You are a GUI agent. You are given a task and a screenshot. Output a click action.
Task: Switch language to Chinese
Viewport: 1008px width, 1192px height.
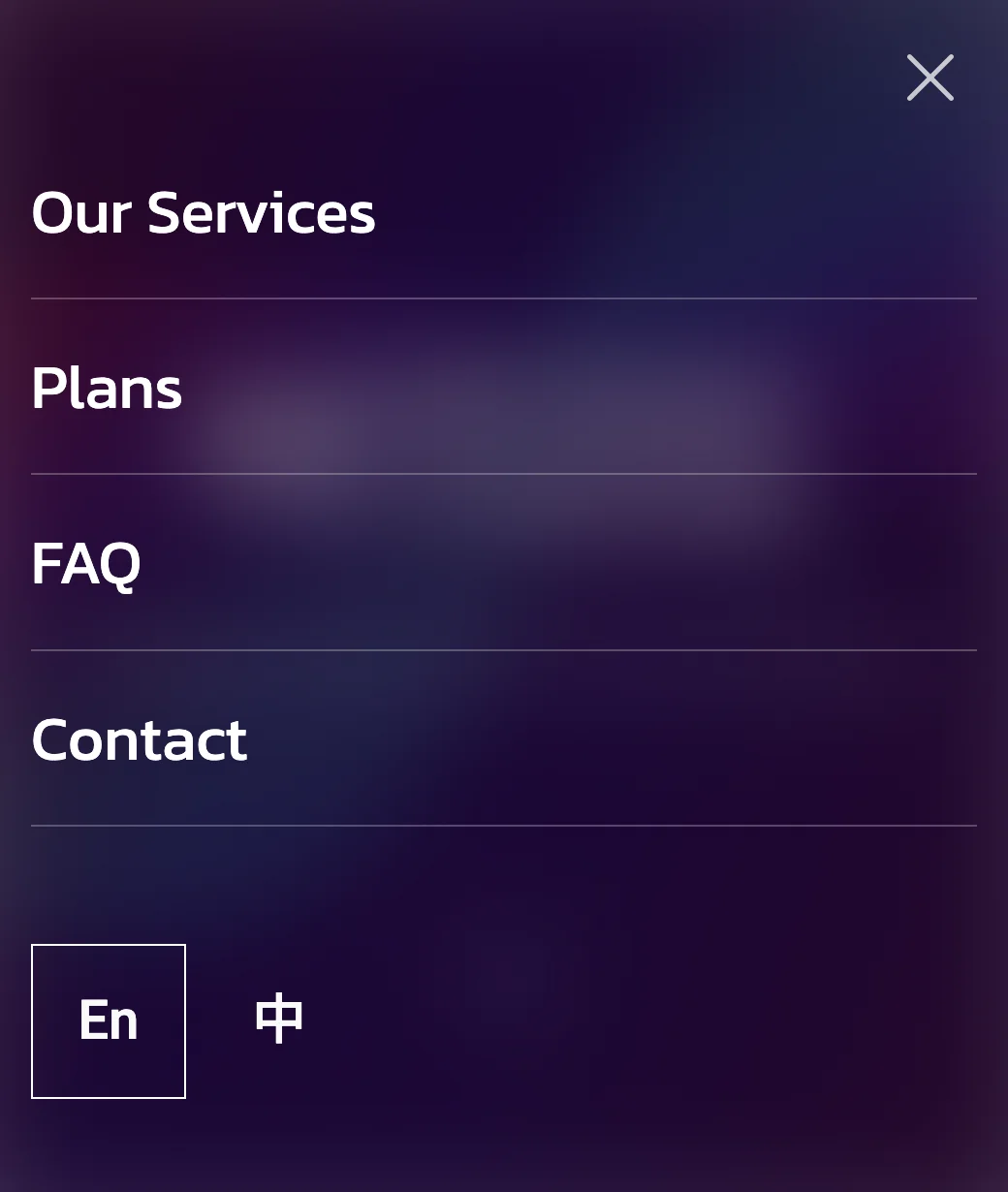(x=279, y=1019)
